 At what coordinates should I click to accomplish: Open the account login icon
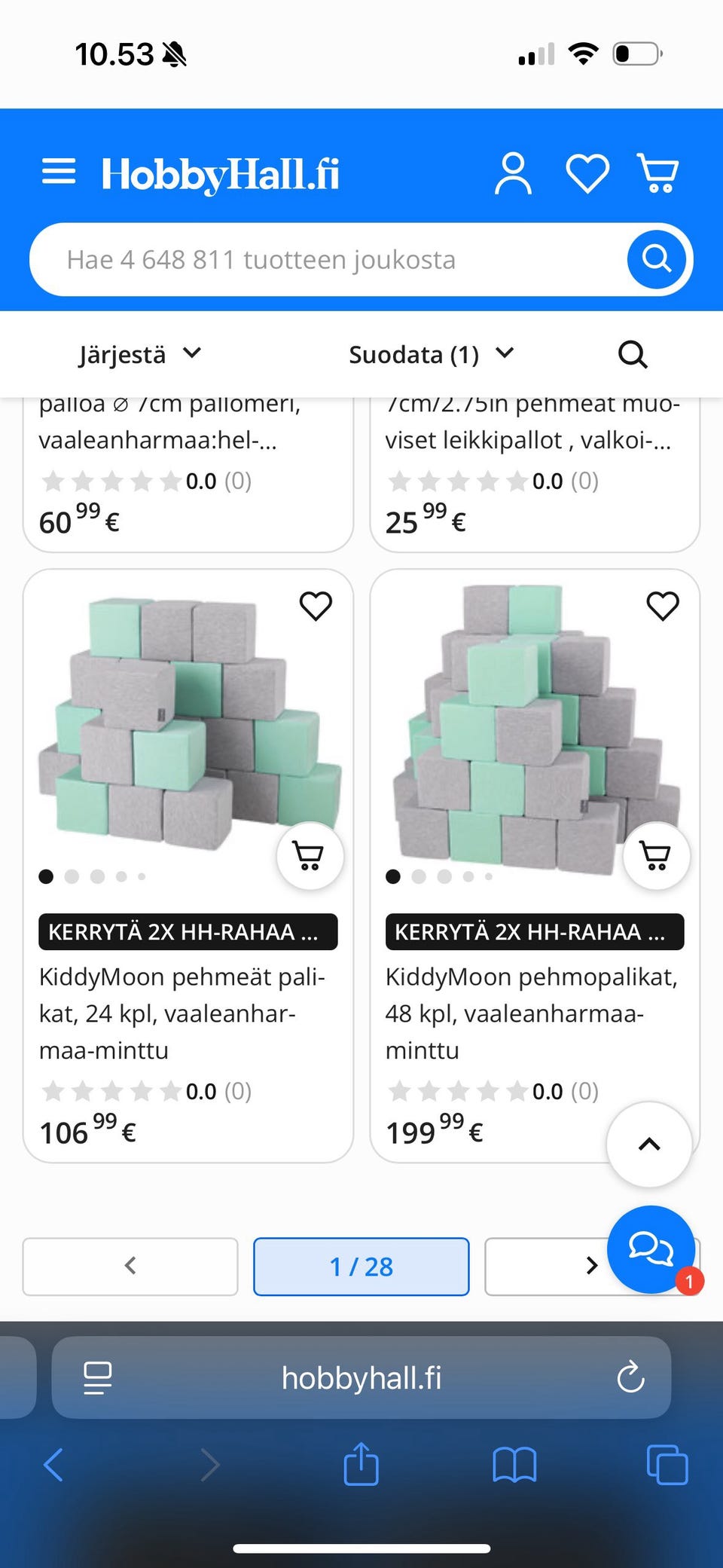pyautogui.click(x=513, y=173)
